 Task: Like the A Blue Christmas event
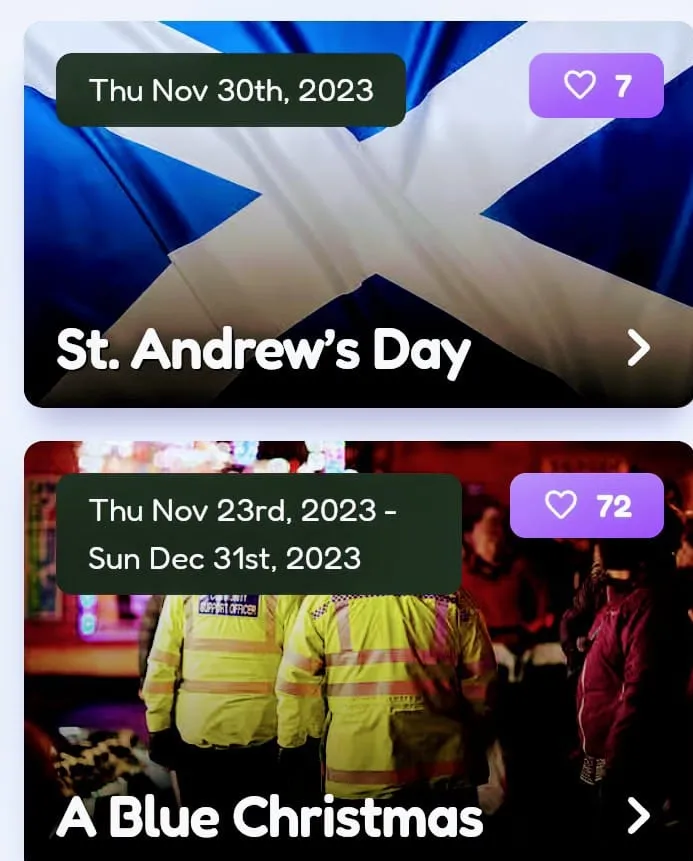[x=586, y=506]
